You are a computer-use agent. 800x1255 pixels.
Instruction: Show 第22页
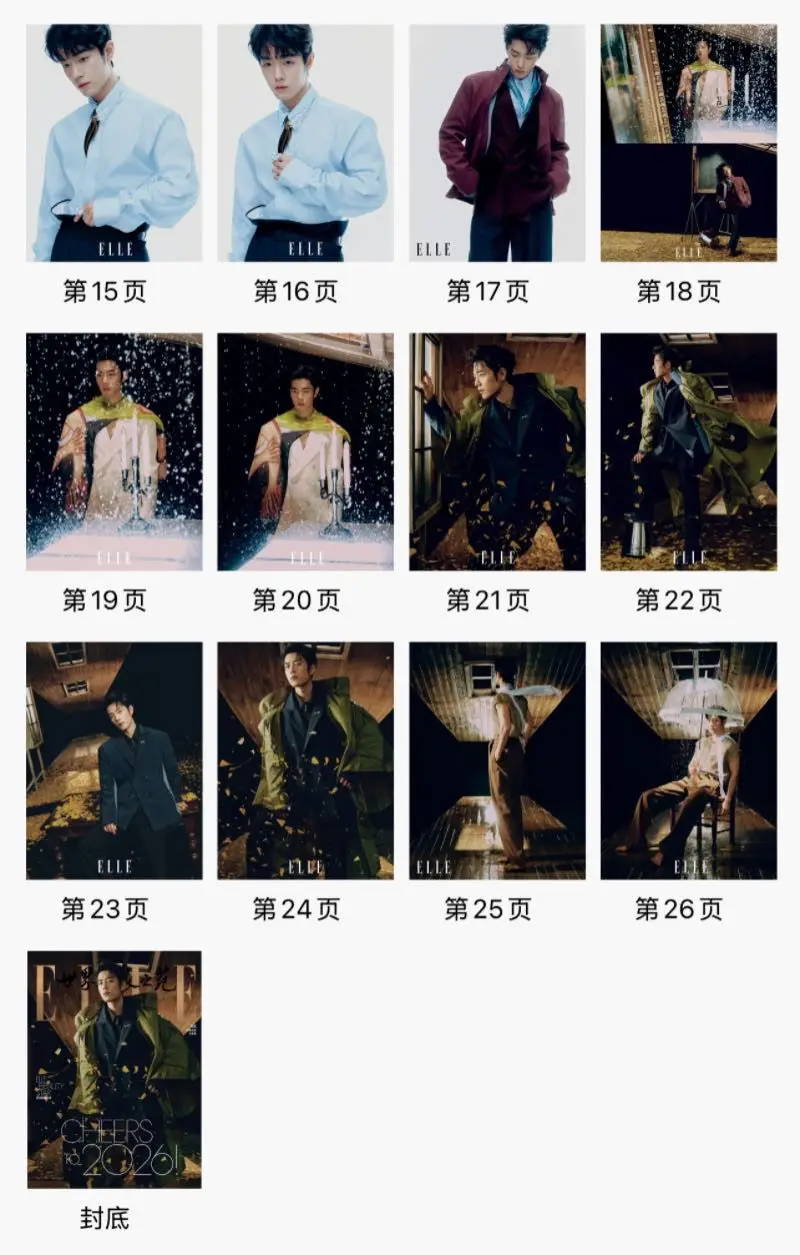[688, 452]
